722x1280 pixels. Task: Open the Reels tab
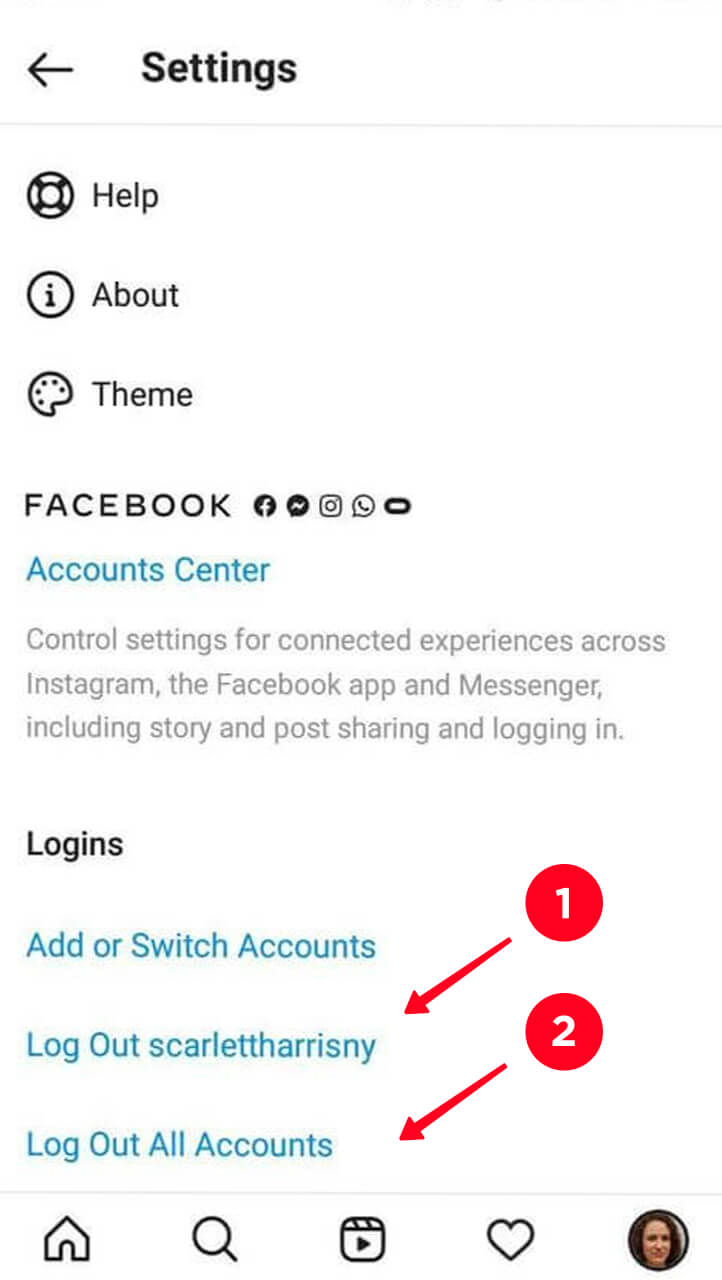pos(361,1241)
